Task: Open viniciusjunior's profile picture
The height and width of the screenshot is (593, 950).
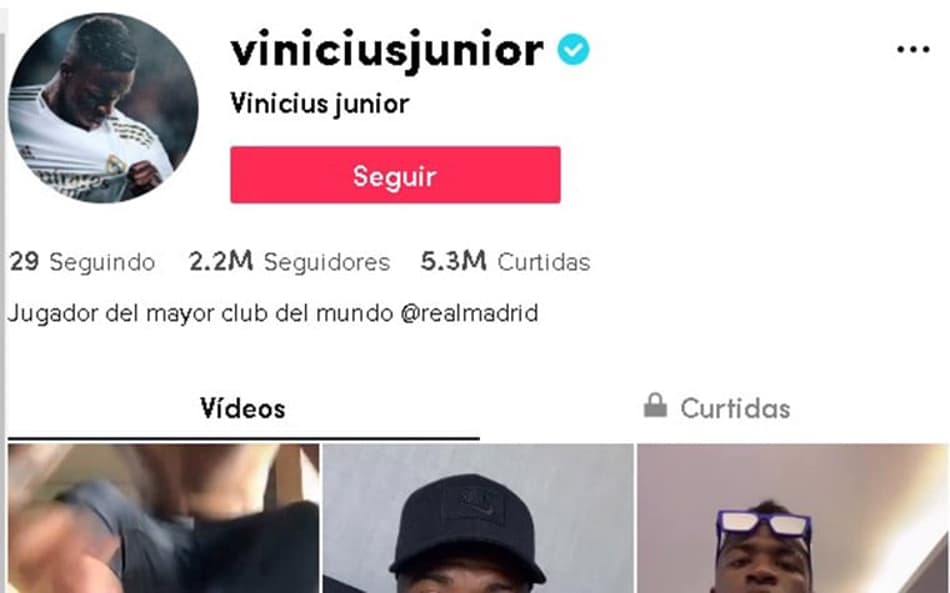Action: (103, 108)
